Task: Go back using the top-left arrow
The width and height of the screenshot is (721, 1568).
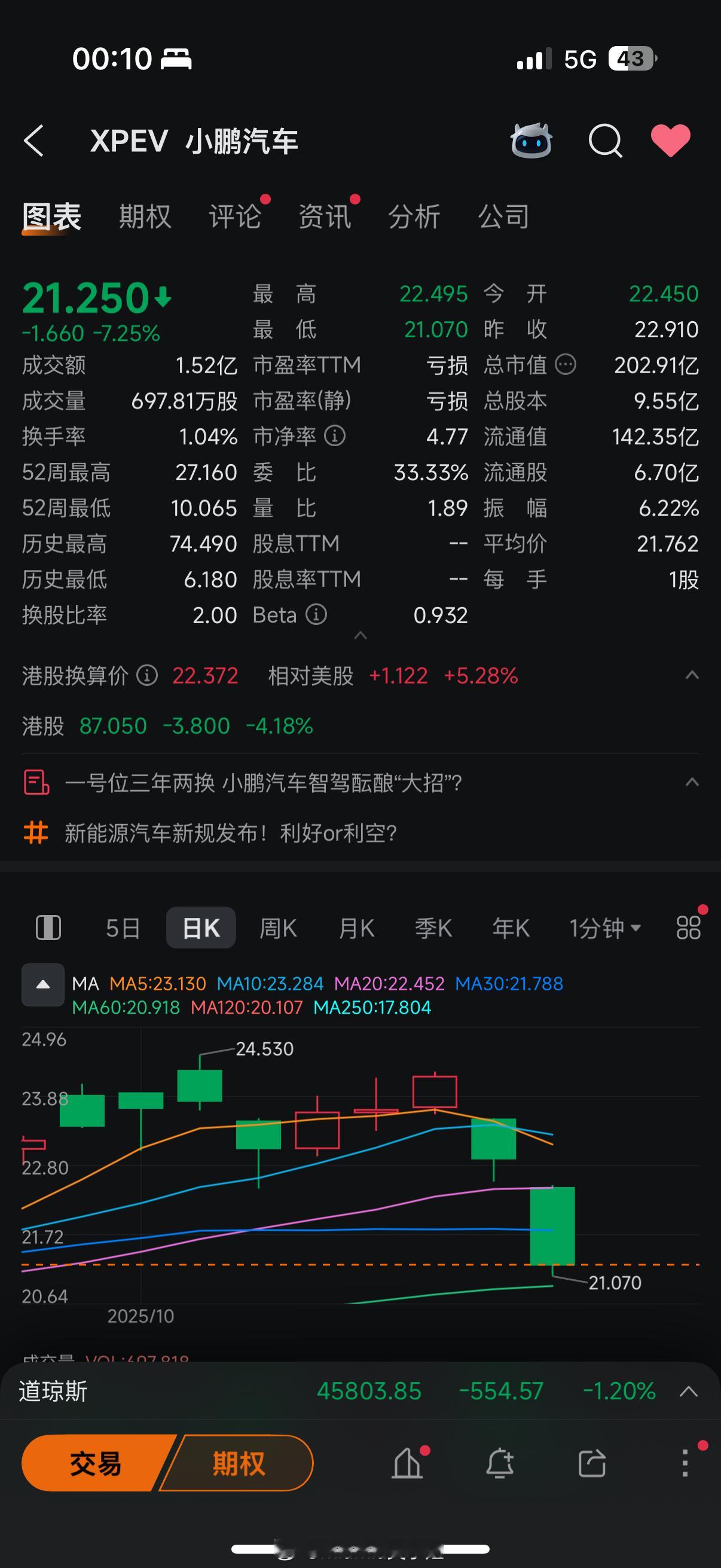Action: [33, 141]
